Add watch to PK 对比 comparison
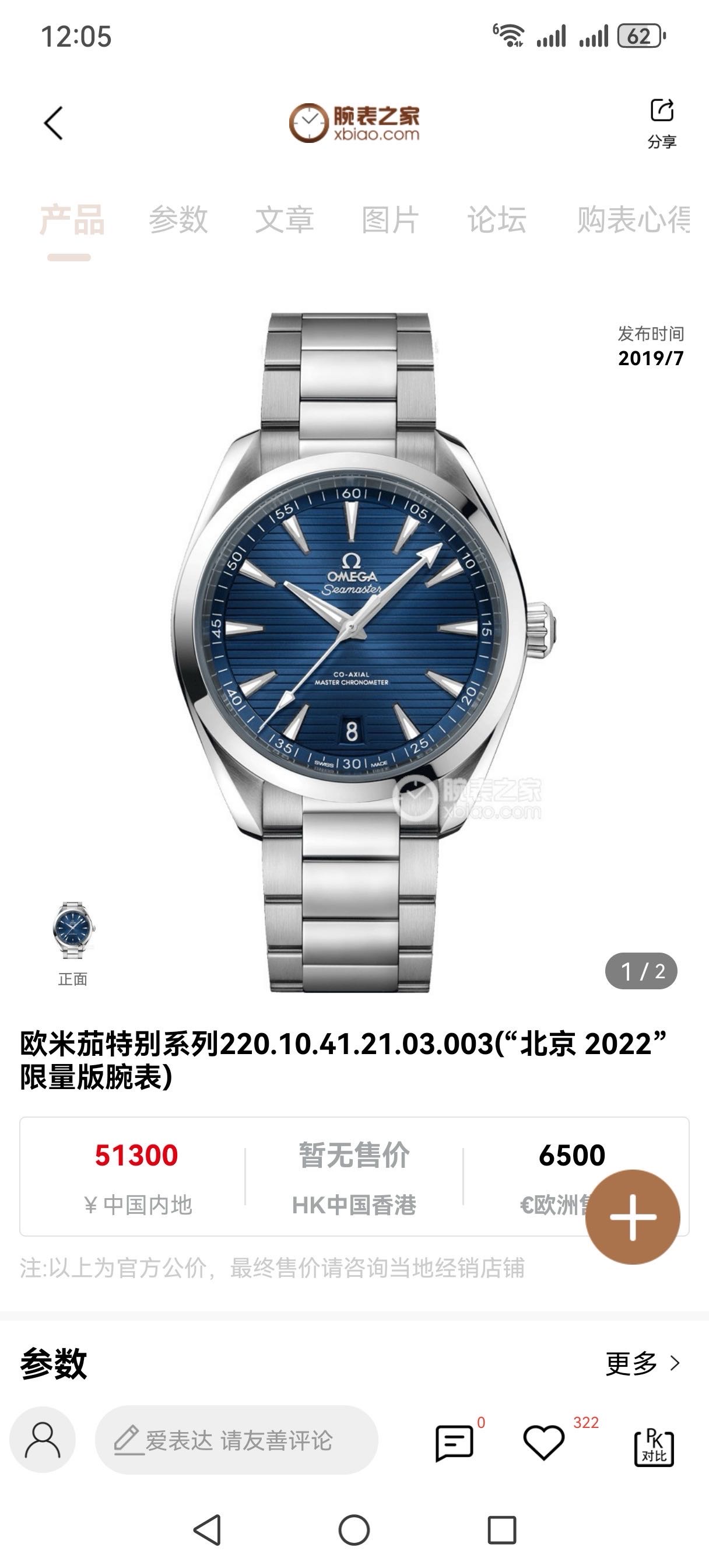 click(654, 1446)
